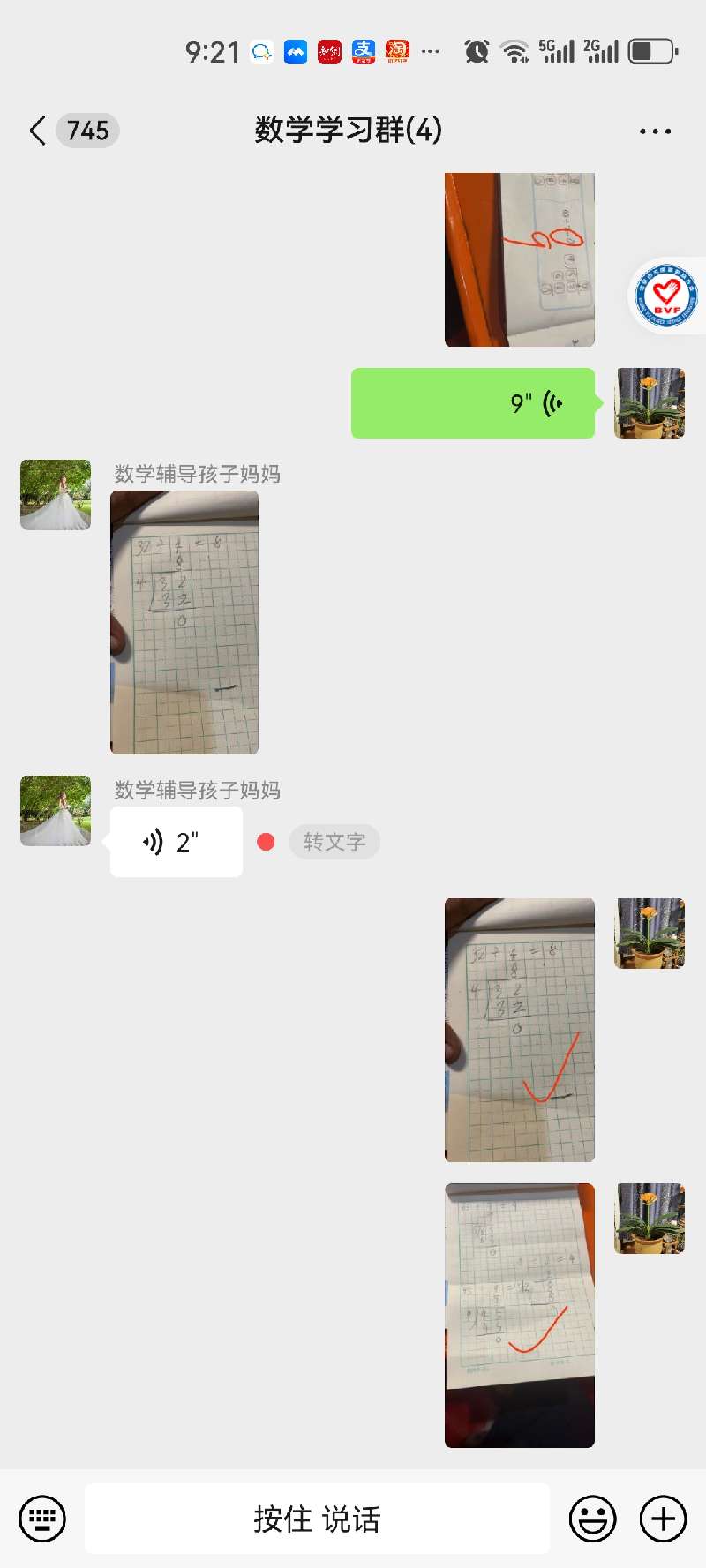
Task: Play the green 9-second voice message
Action: [x=473, y=403]
